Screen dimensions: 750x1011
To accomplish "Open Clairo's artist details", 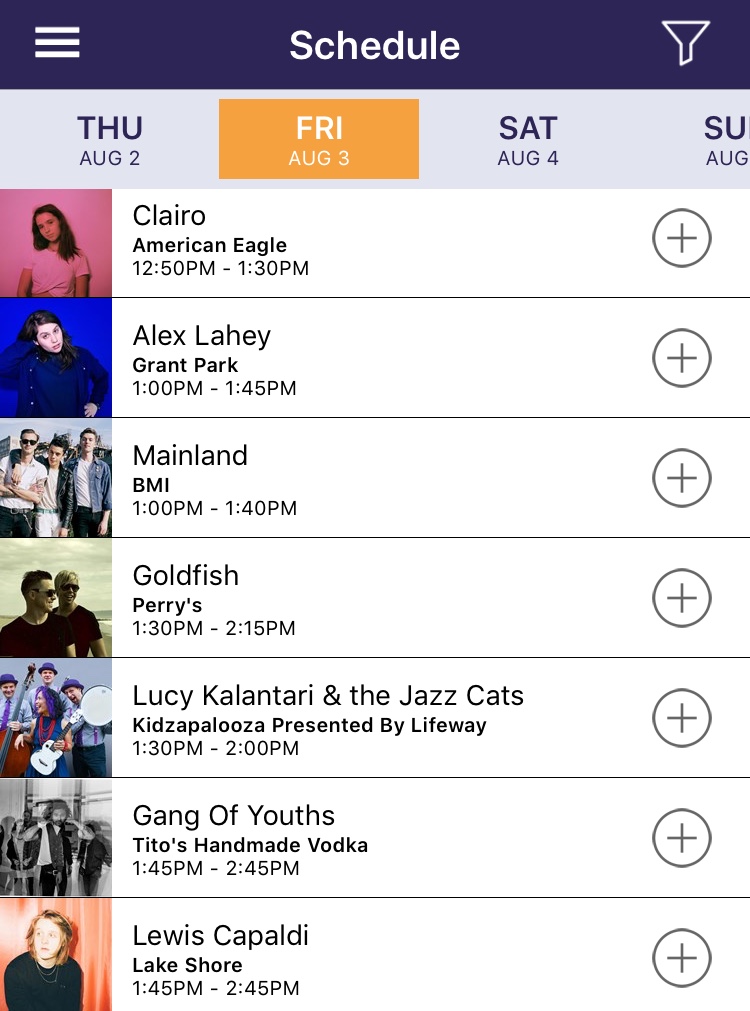I will 300,242.
